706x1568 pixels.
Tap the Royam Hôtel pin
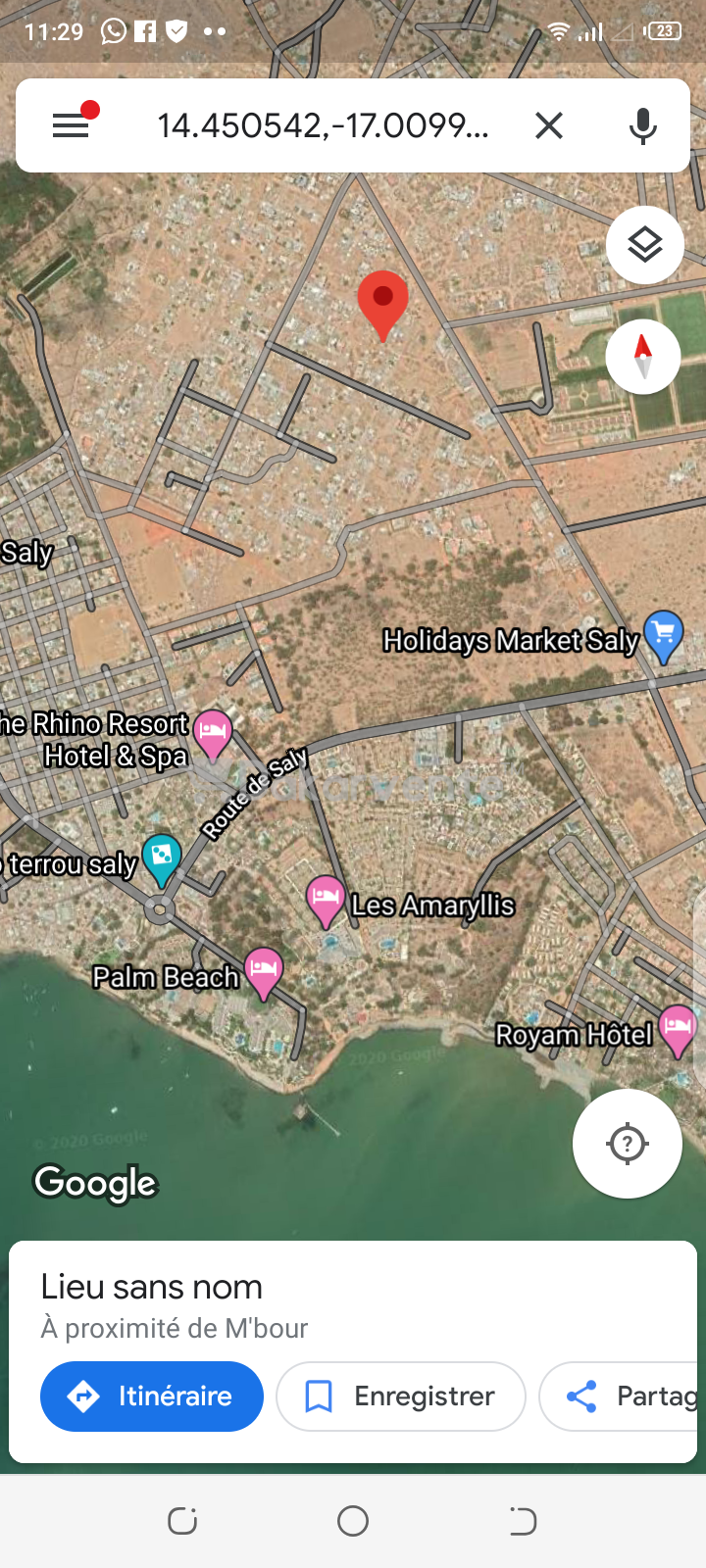click(678, 1031)
